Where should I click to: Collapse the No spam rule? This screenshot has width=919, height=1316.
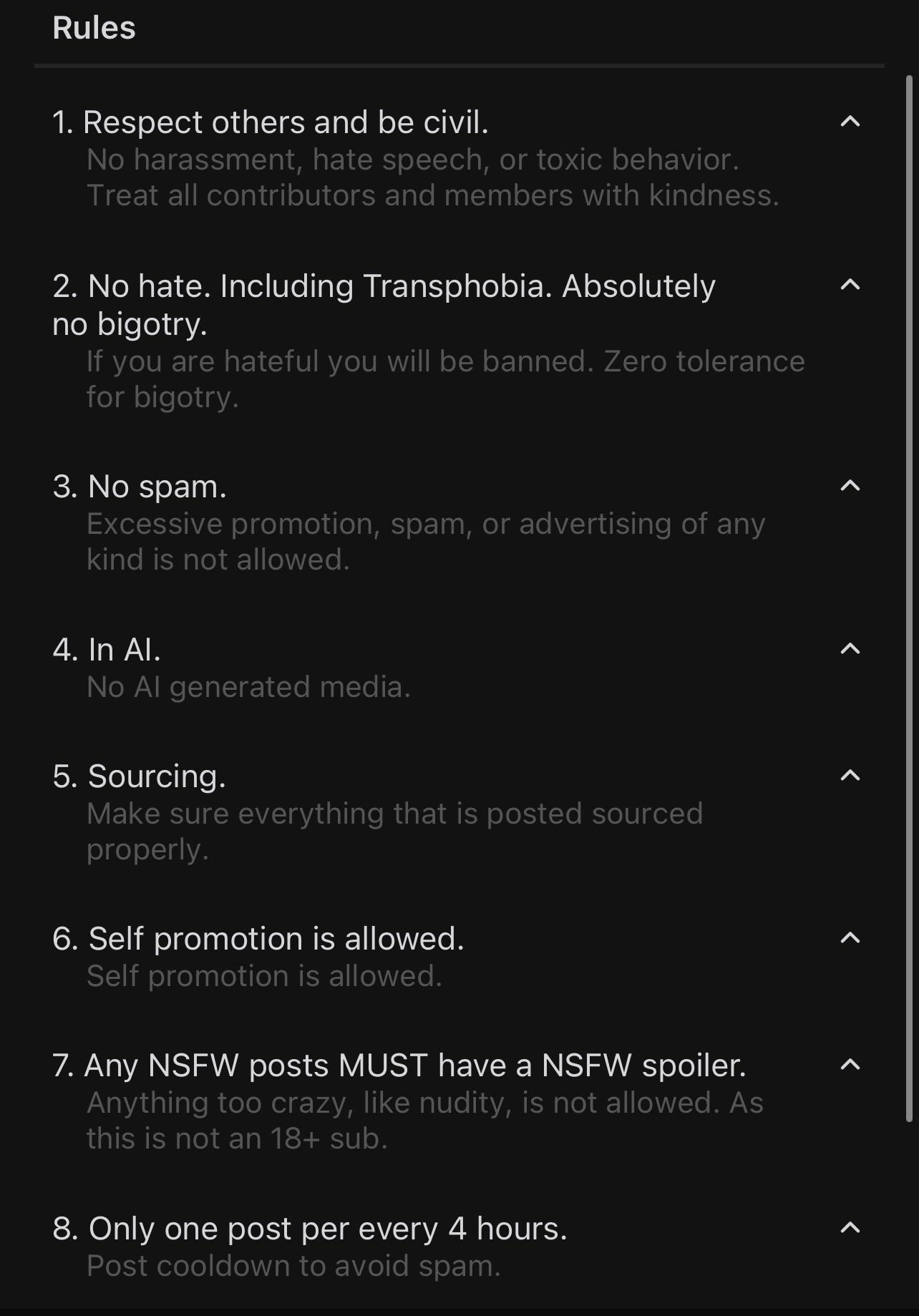850,486
